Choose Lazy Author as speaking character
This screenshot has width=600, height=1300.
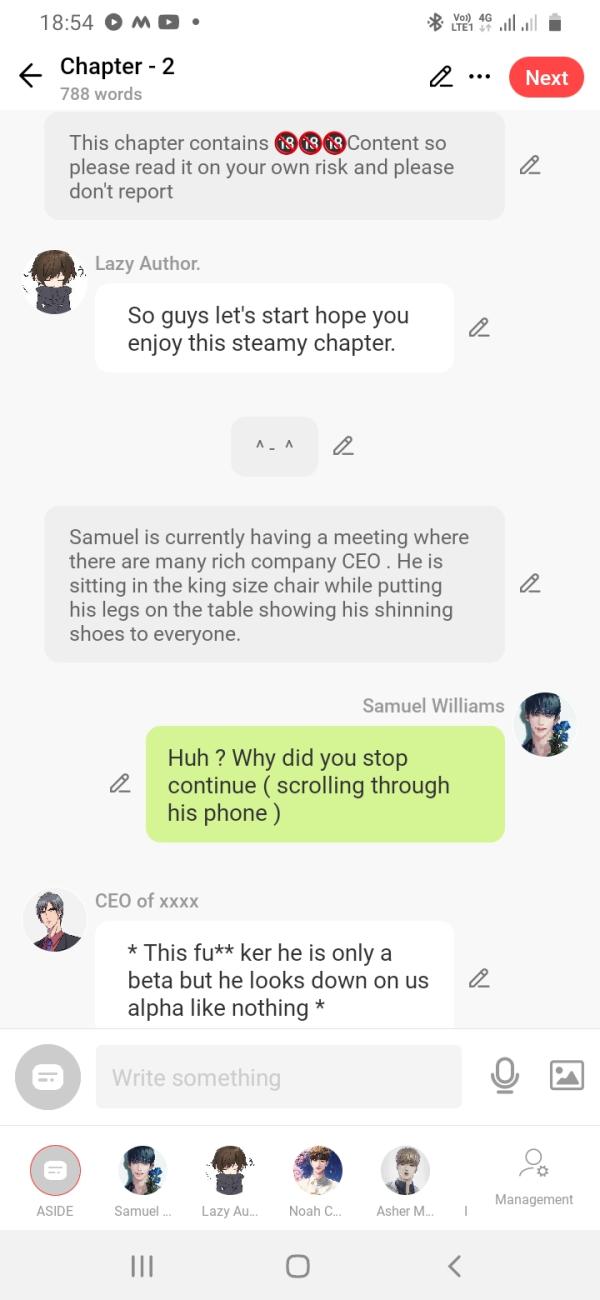230,1171
